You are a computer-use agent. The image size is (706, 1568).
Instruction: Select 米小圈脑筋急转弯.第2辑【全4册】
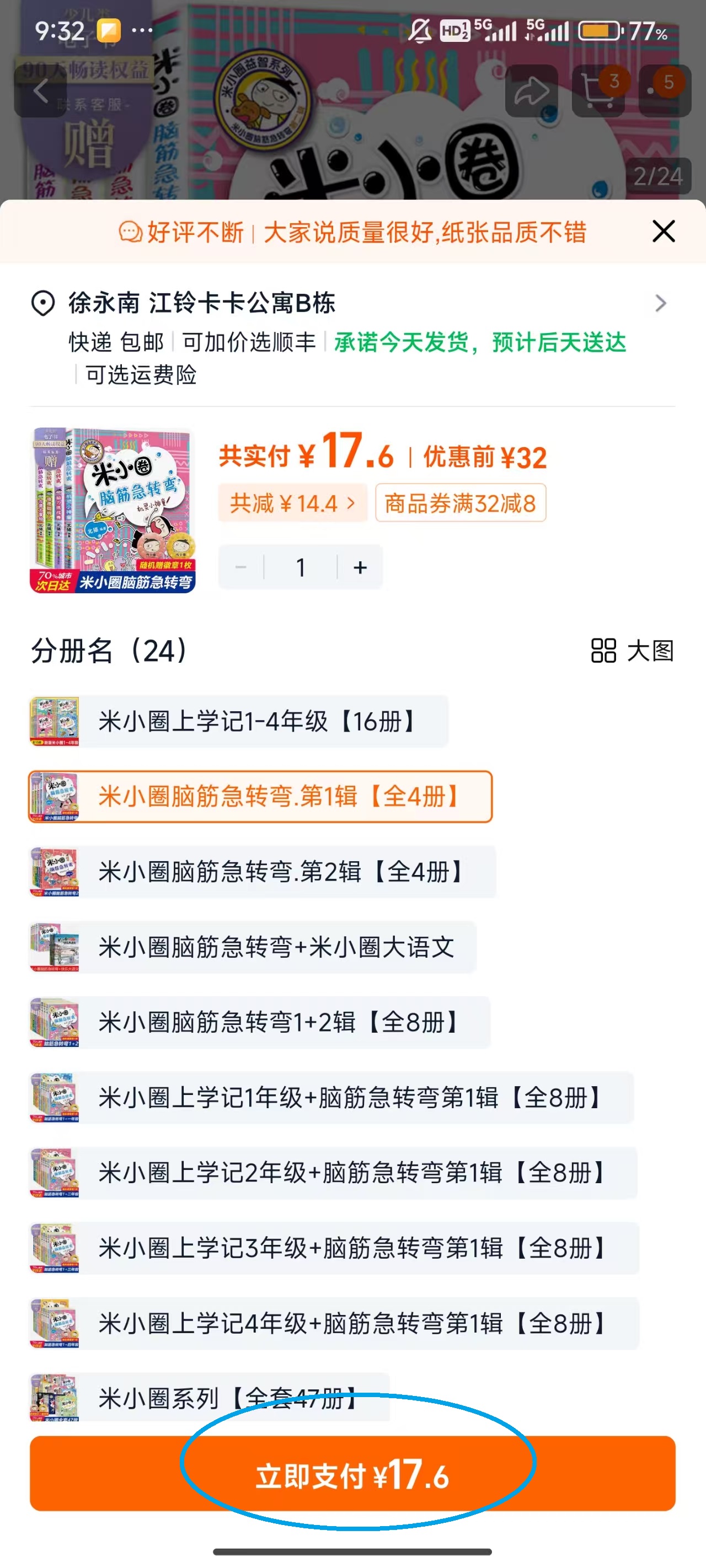click(262, 872)
